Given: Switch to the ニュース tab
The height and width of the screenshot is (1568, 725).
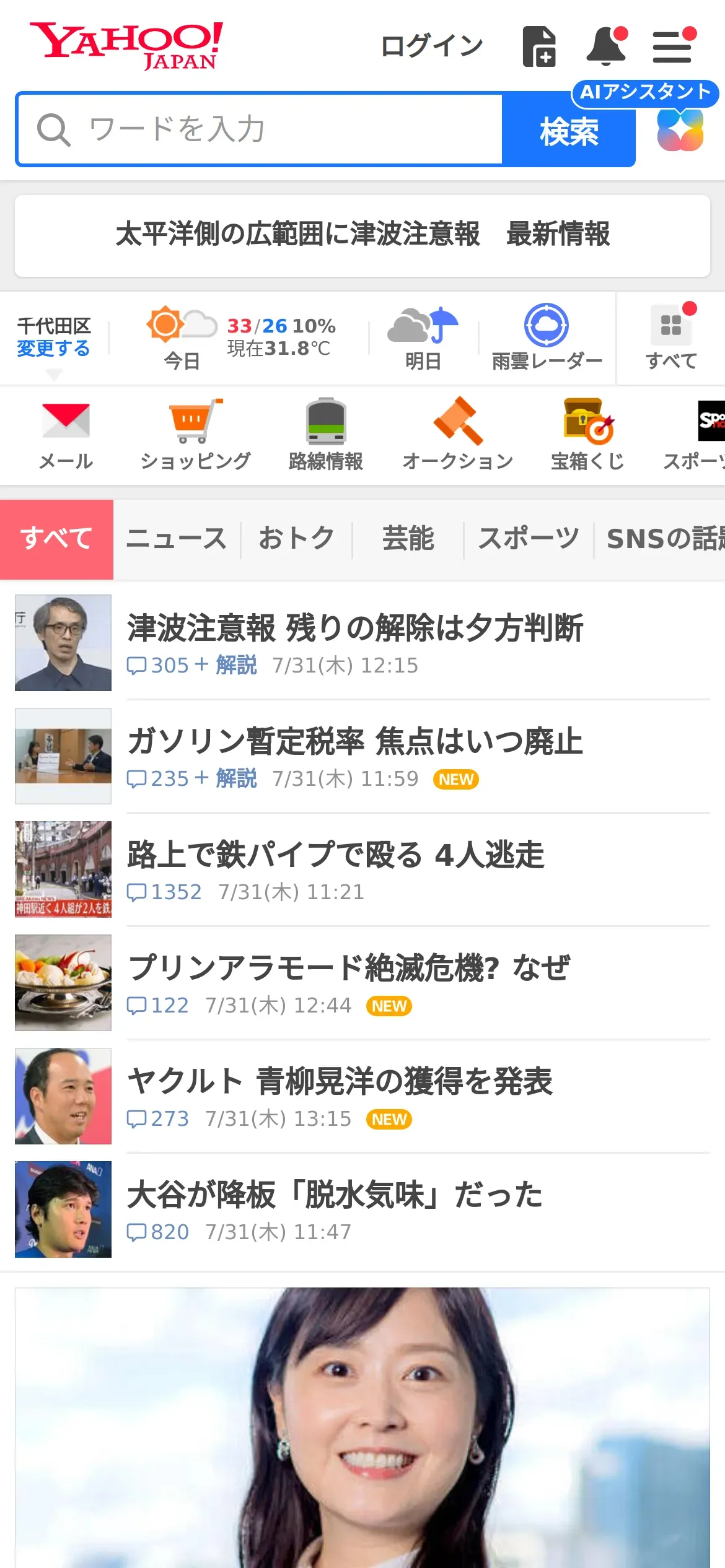Looking at the screenshot, I should (177, 539).
